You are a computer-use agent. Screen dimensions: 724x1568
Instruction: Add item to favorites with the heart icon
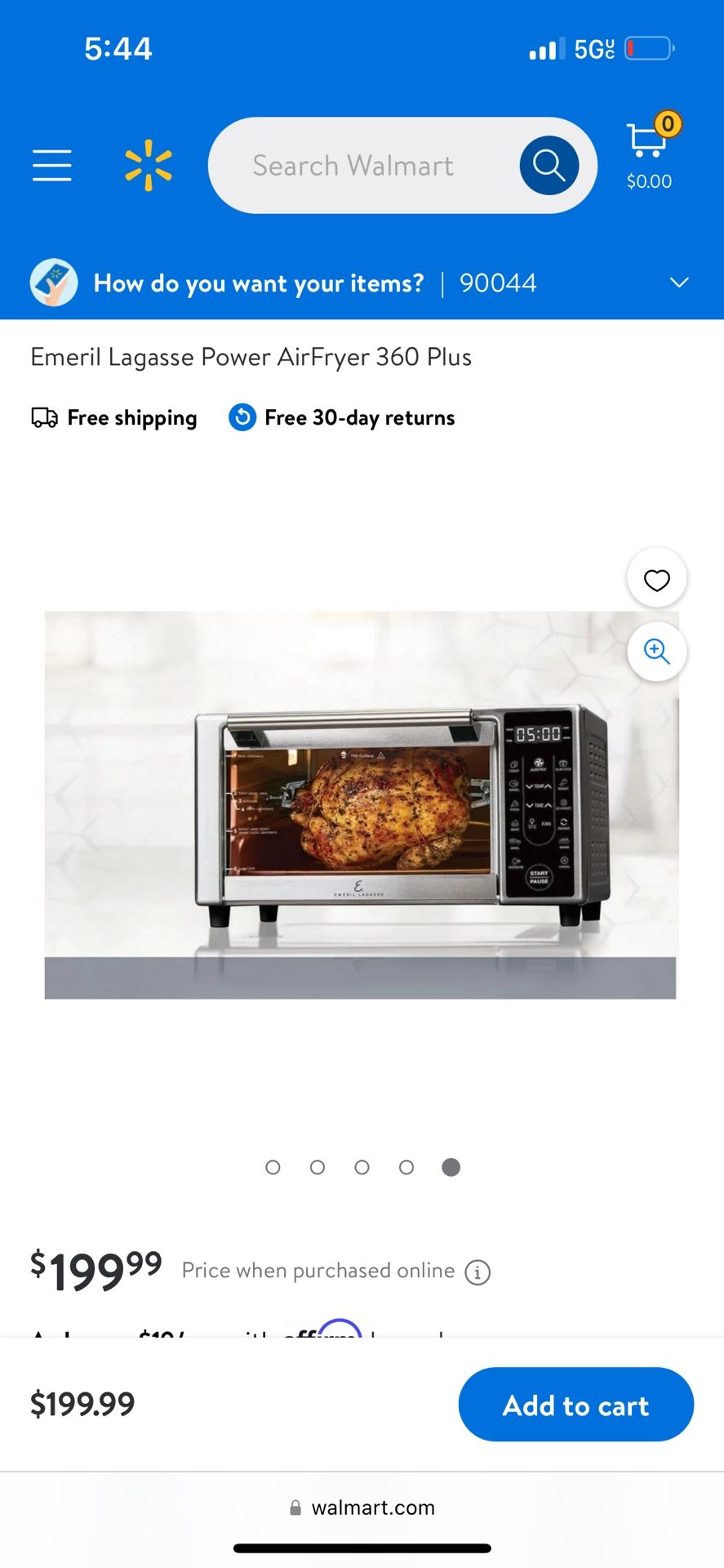point(656,578)
